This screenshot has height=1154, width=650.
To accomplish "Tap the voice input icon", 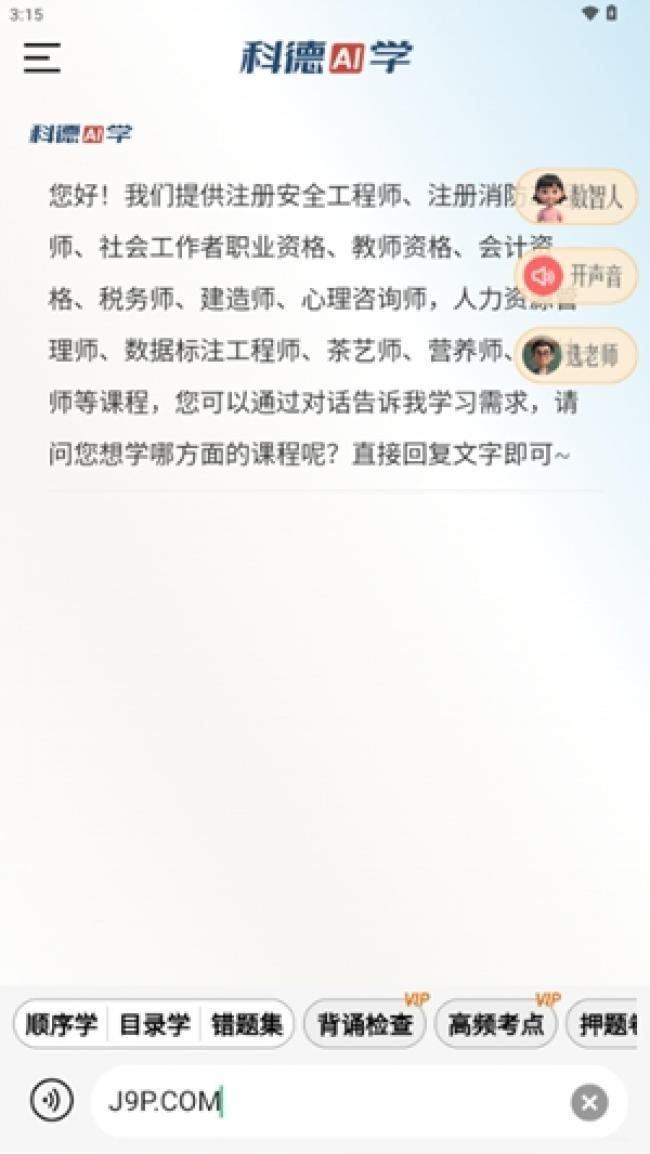I will pos(51,1101).
